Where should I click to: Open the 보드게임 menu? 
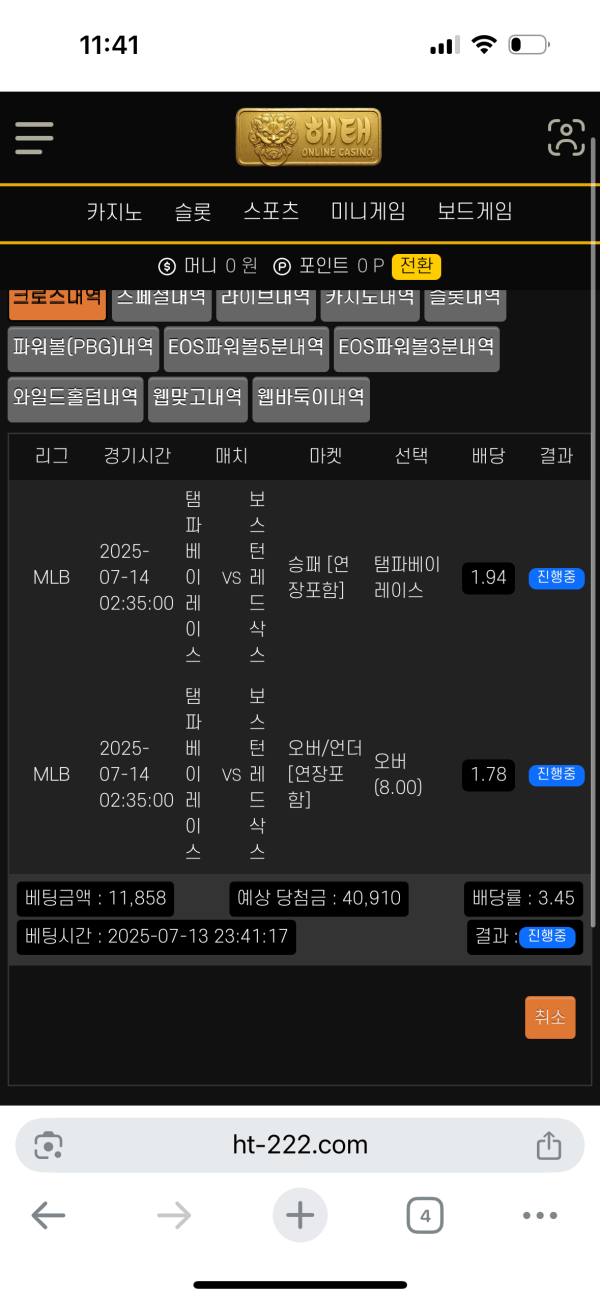475,212
